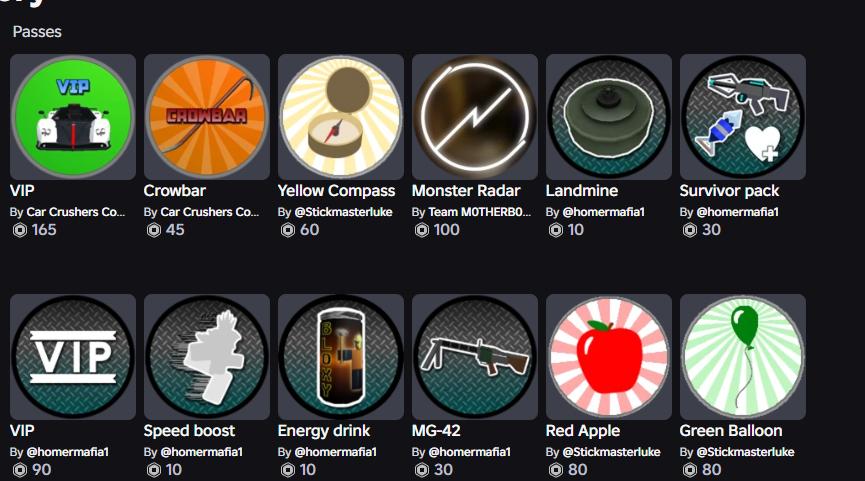Open the Survivor pack pass
Screen dimensions: 865x481
coord(742,116)
